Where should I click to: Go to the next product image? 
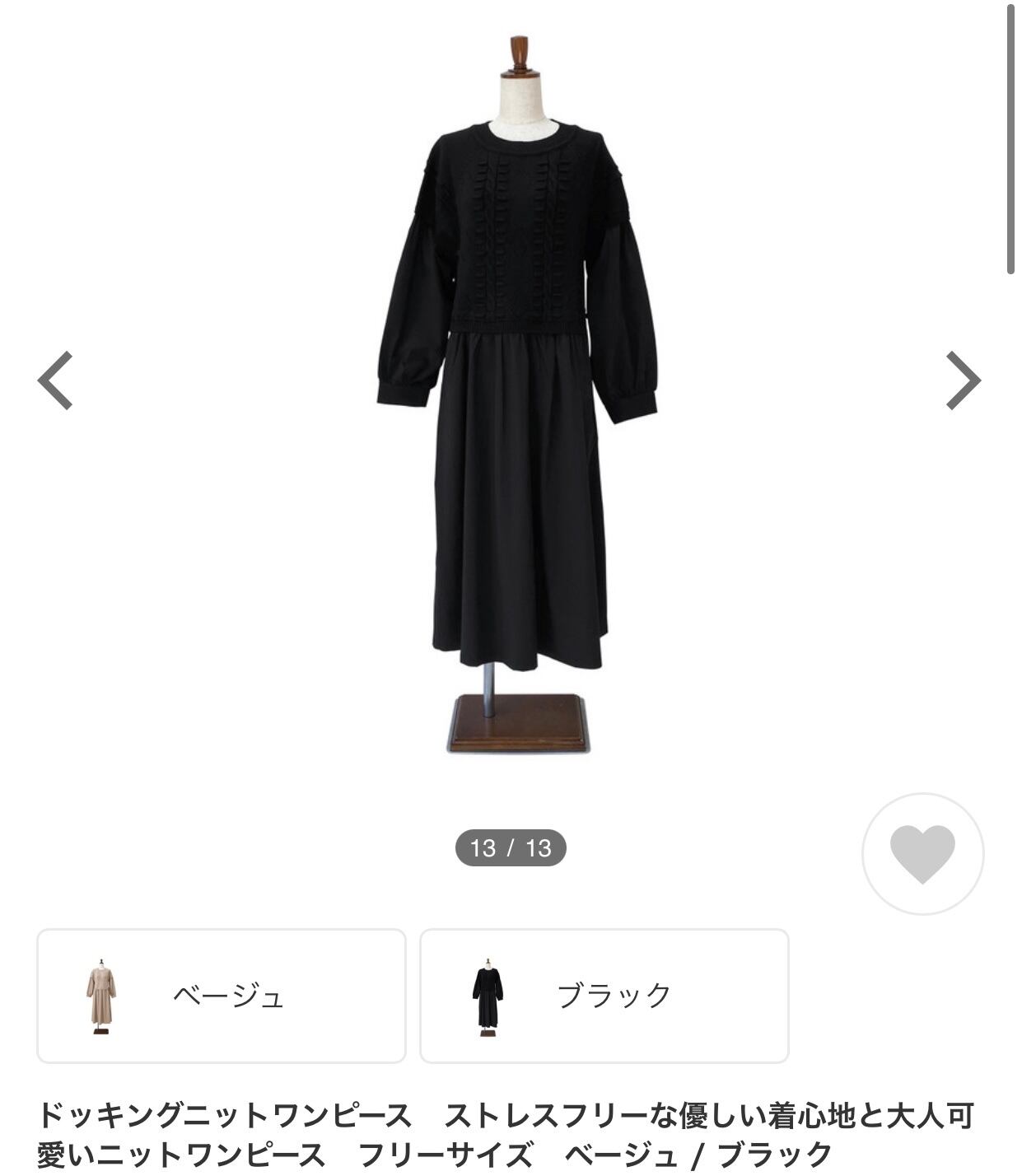pyautogui.click(x=963, y=380)
